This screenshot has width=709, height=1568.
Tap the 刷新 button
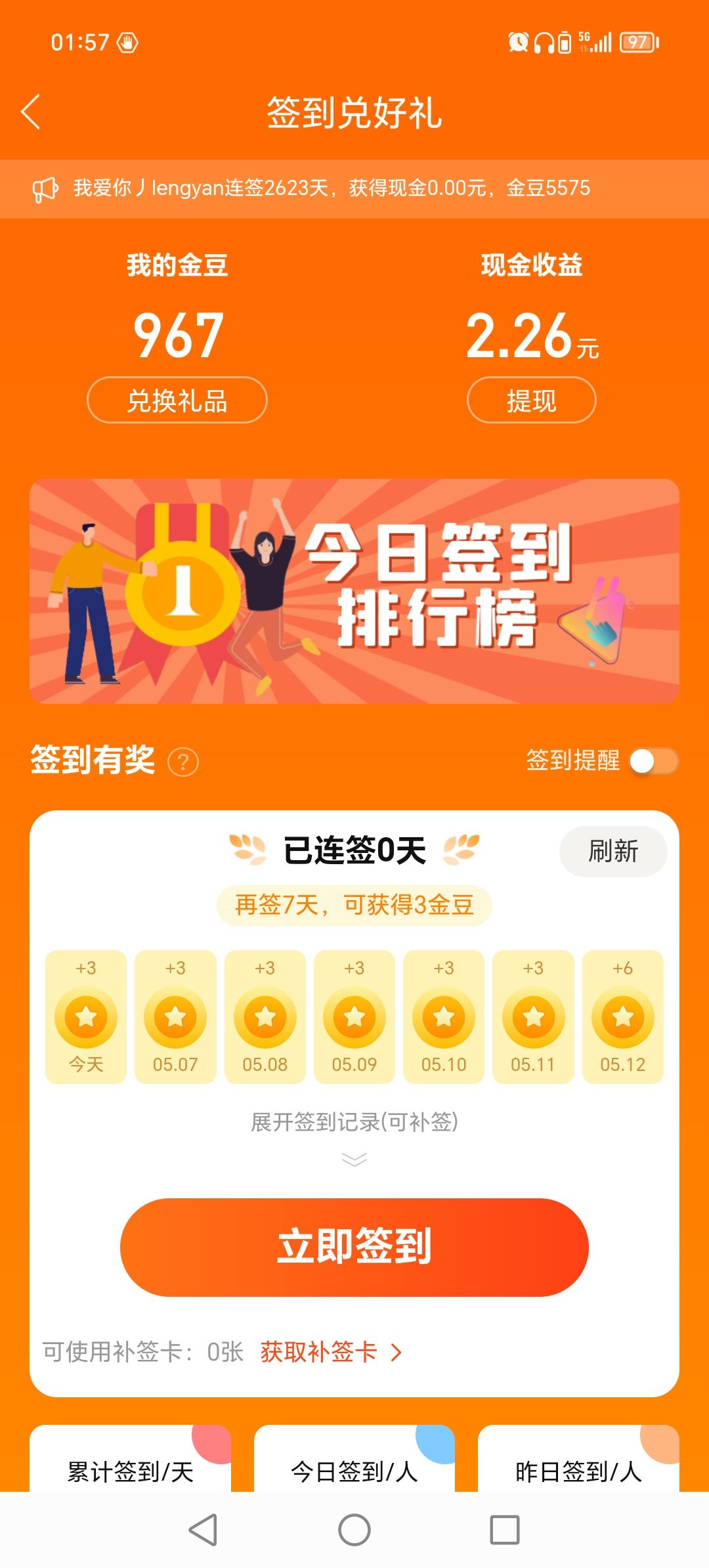(612, 852)
